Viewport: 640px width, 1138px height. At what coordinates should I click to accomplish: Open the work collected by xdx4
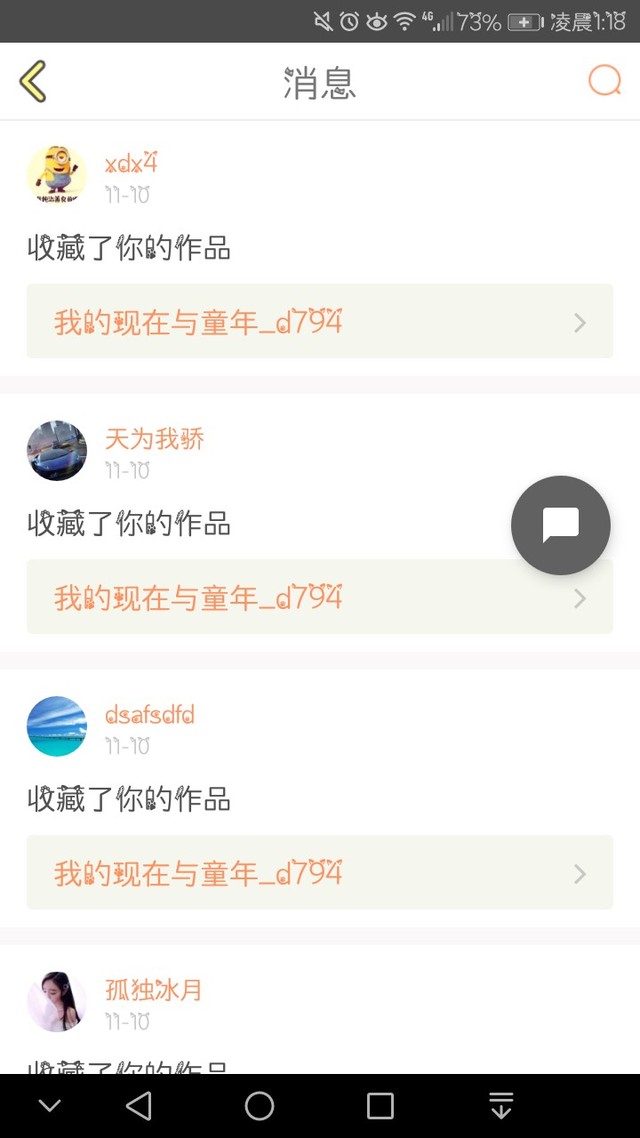tap(320, 321)
